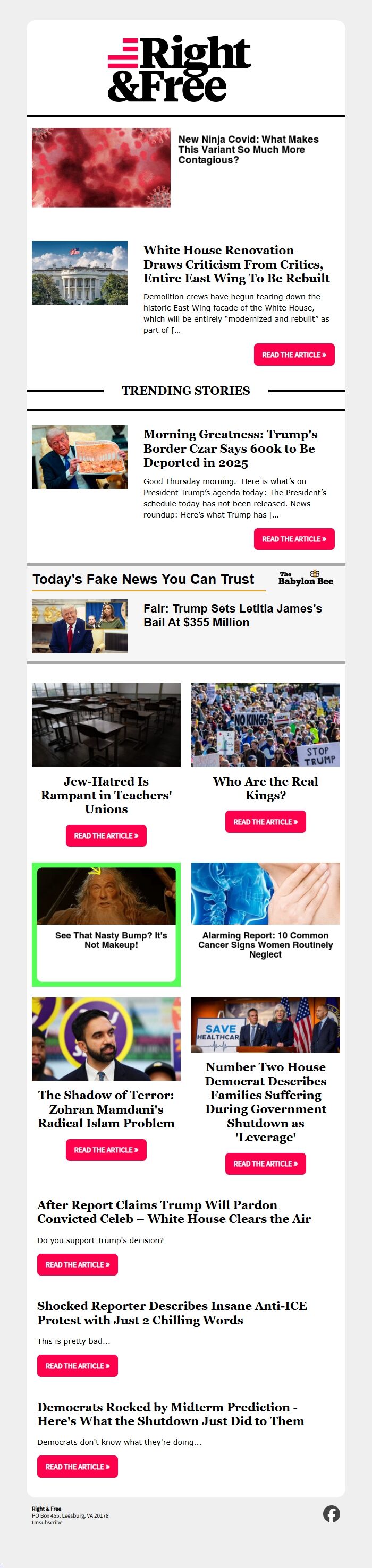Read the Jew-Hatred in Teachers' Unions article
372x1568 pixels.
(106, 835)
